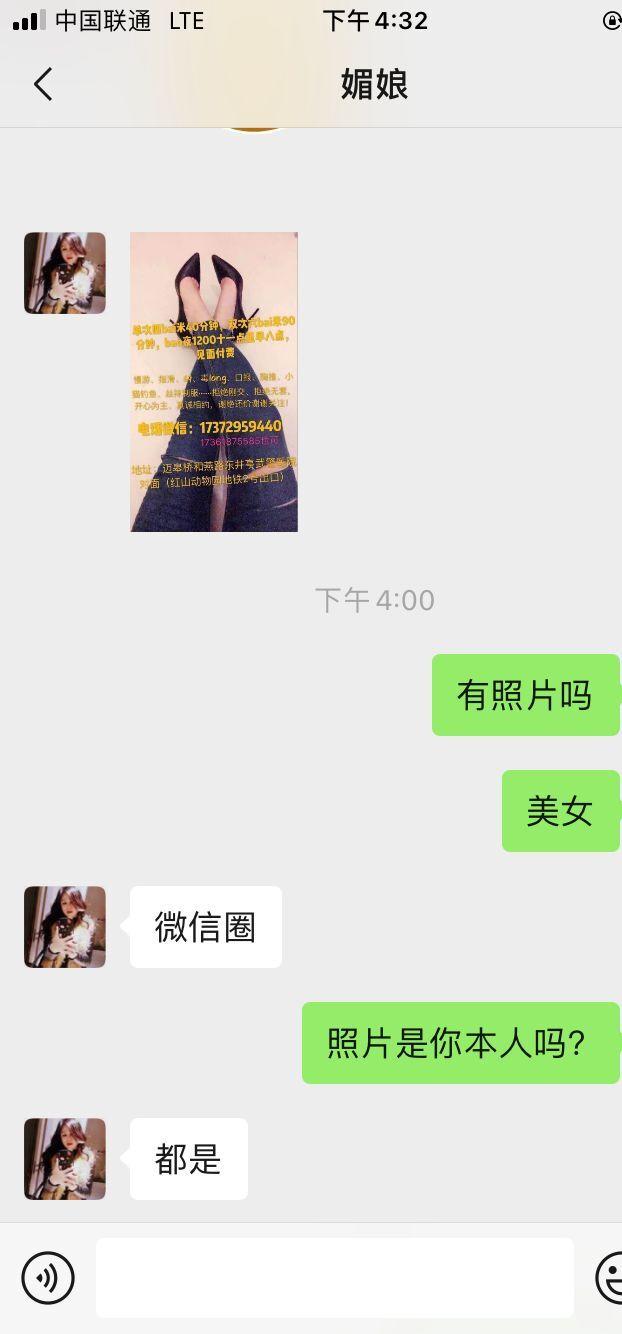622x1334 pixels.
Task: Open the shared image in the chat
Action: [214, 382]
